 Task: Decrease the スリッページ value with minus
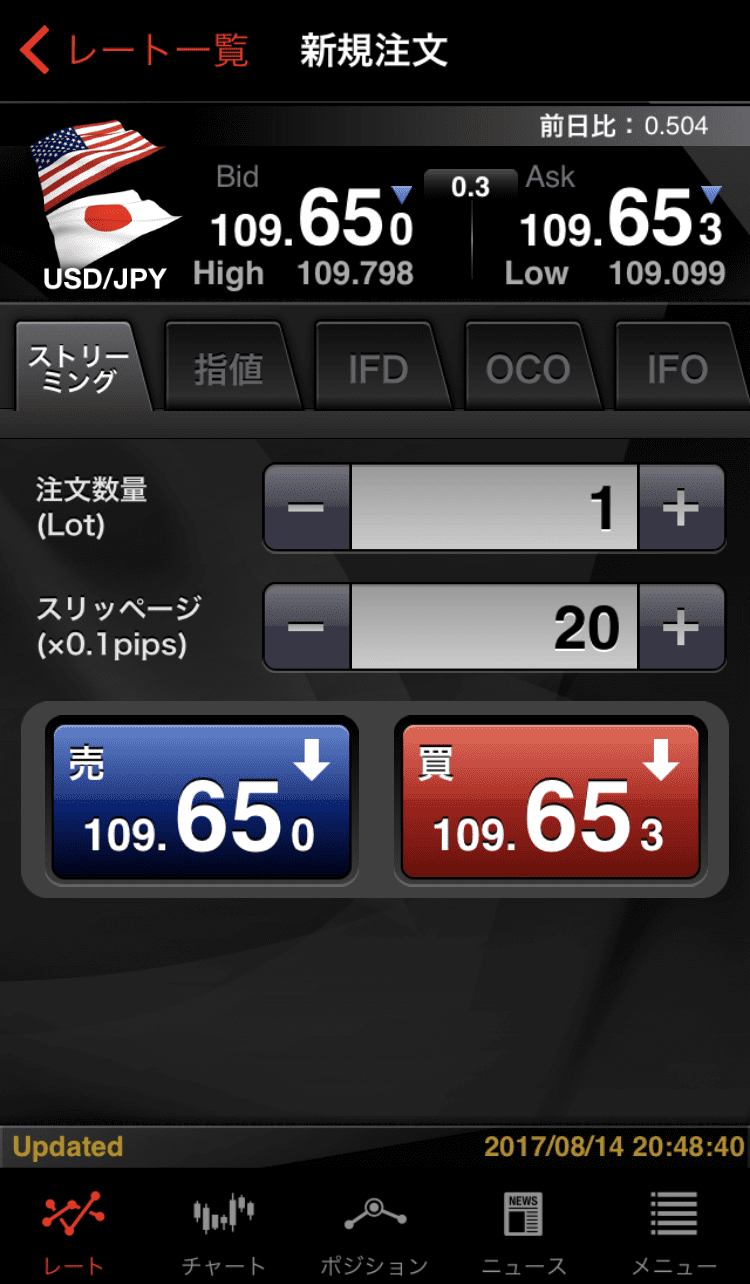point(306,628)
